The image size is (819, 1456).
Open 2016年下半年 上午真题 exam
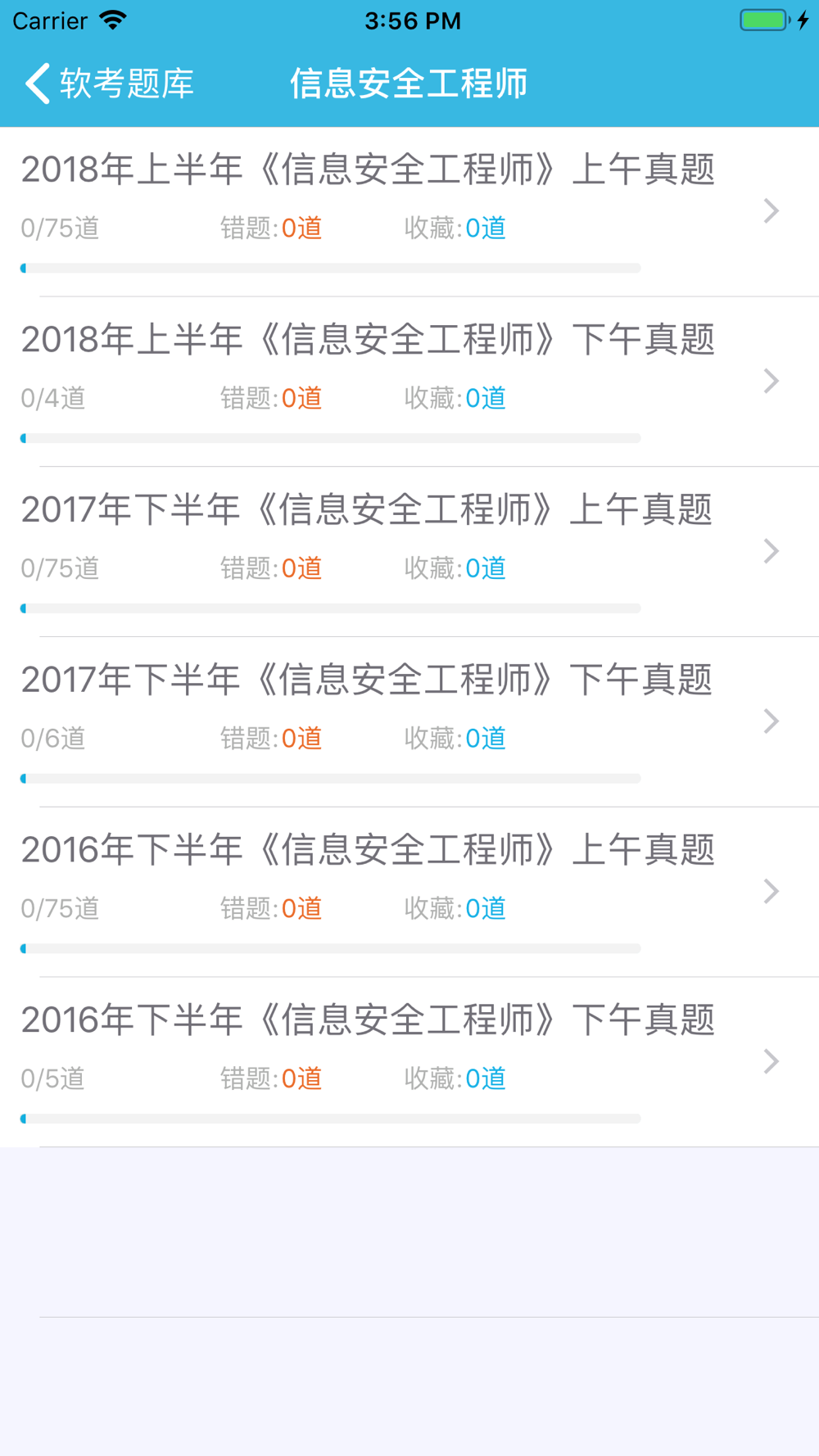point(409,893)
